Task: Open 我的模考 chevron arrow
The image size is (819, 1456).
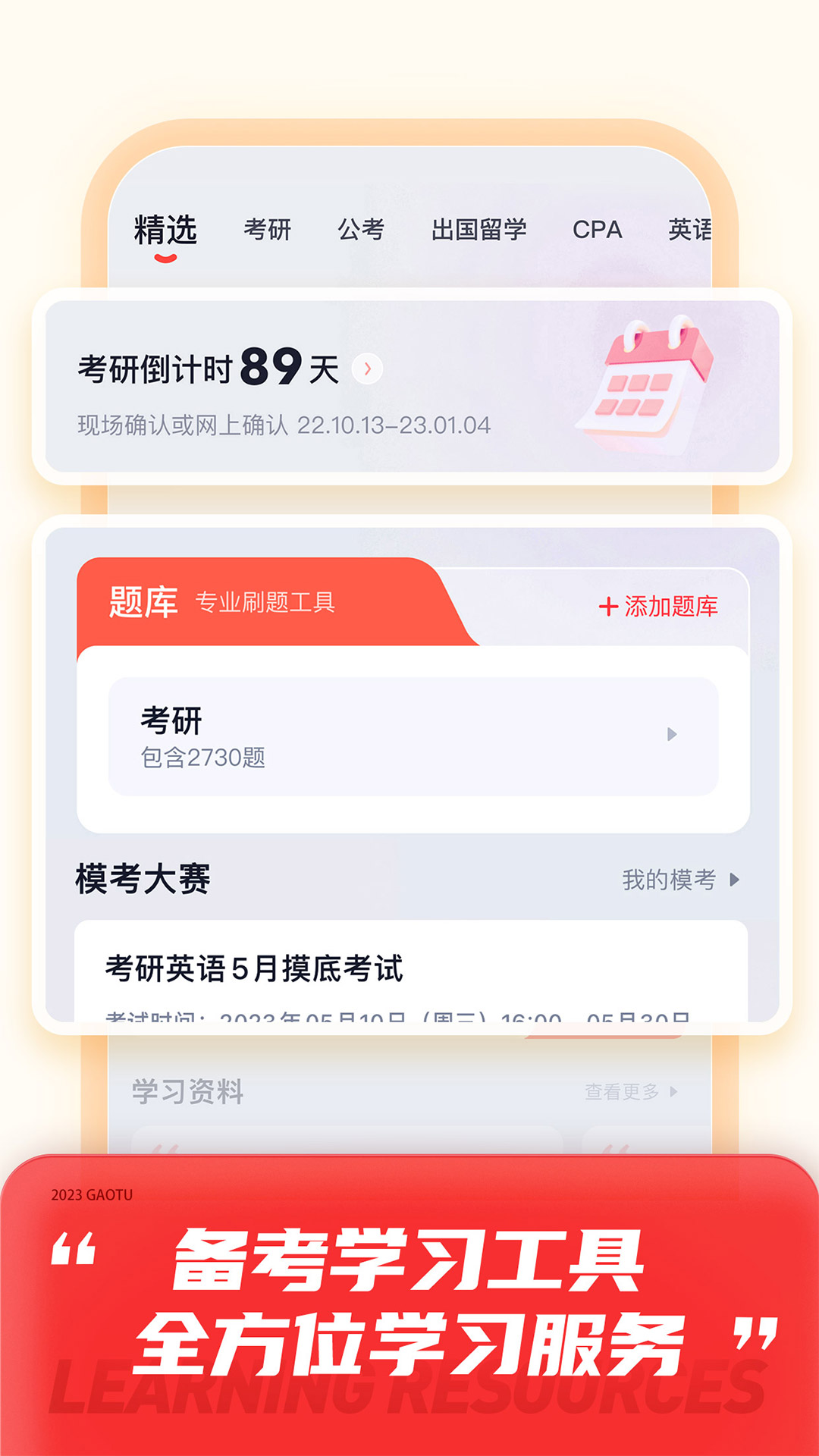Action: tap(733, 880)
